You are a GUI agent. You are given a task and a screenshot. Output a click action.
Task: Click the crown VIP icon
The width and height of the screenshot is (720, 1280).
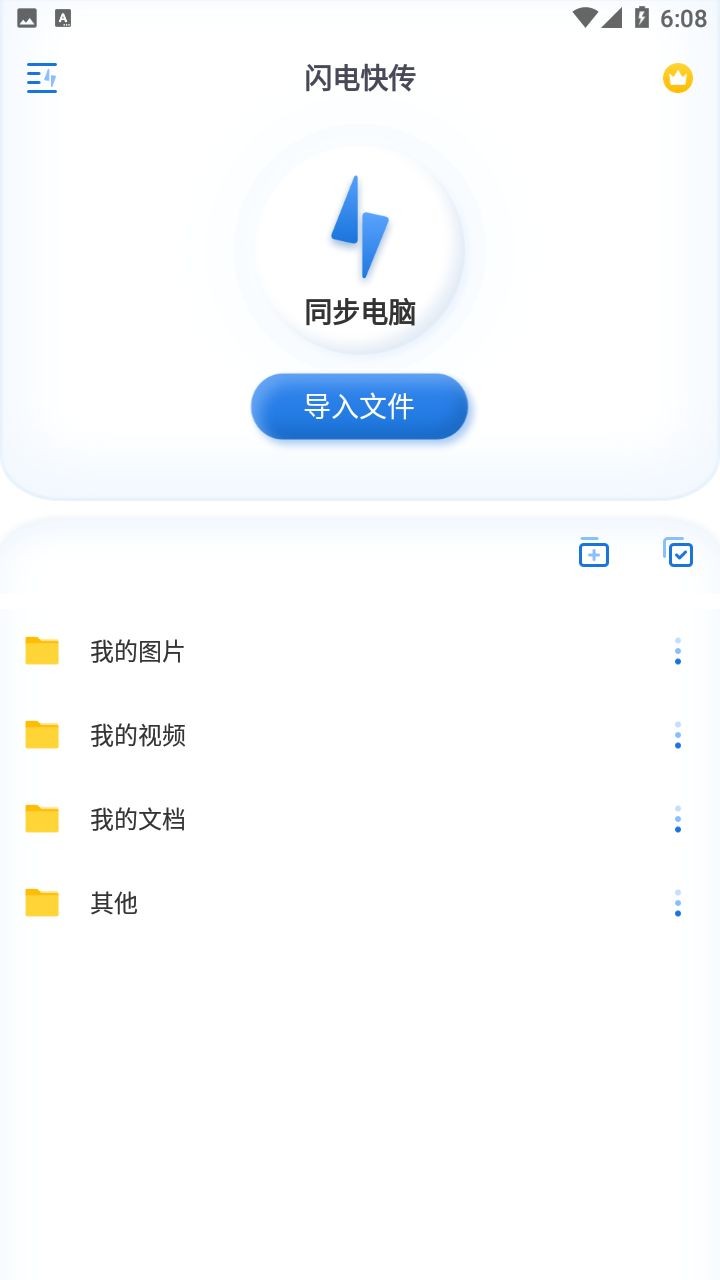point(678,78)
